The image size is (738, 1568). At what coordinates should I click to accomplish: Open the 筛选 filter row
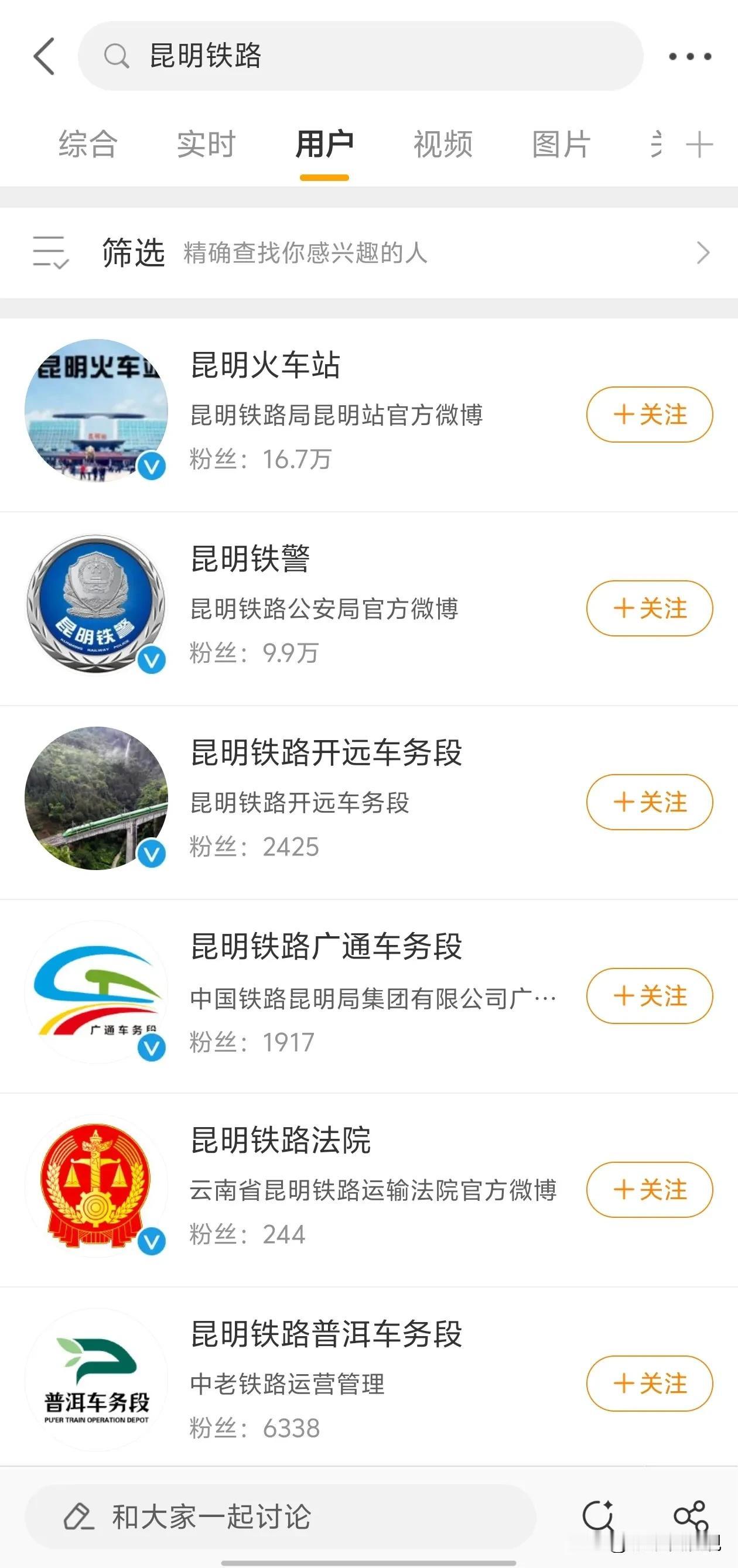point(369,252)
